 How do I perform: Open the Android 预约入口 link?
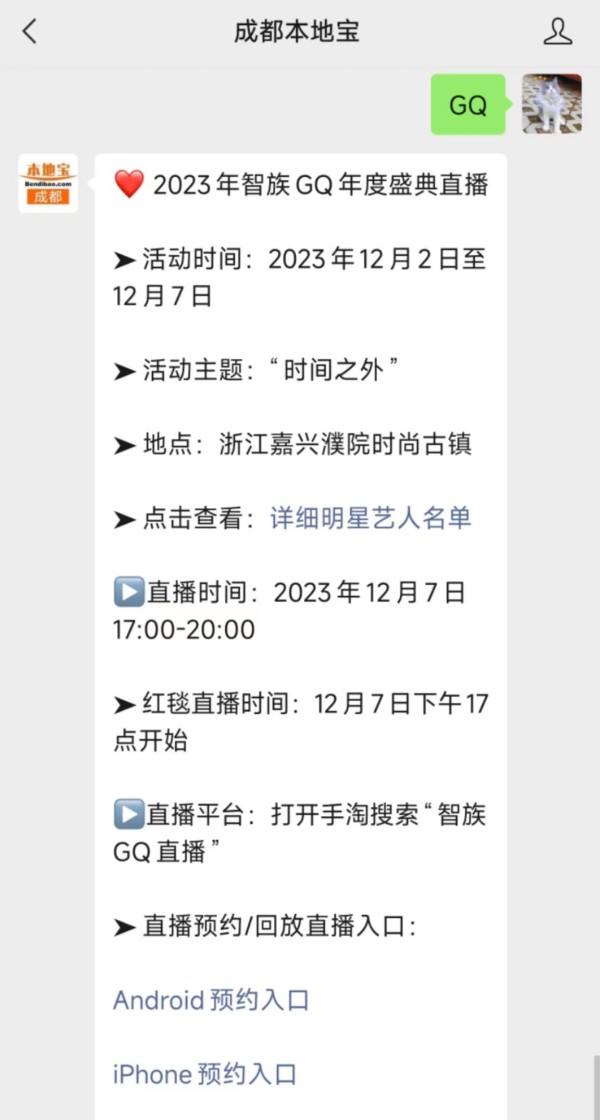click(211, 1000)
